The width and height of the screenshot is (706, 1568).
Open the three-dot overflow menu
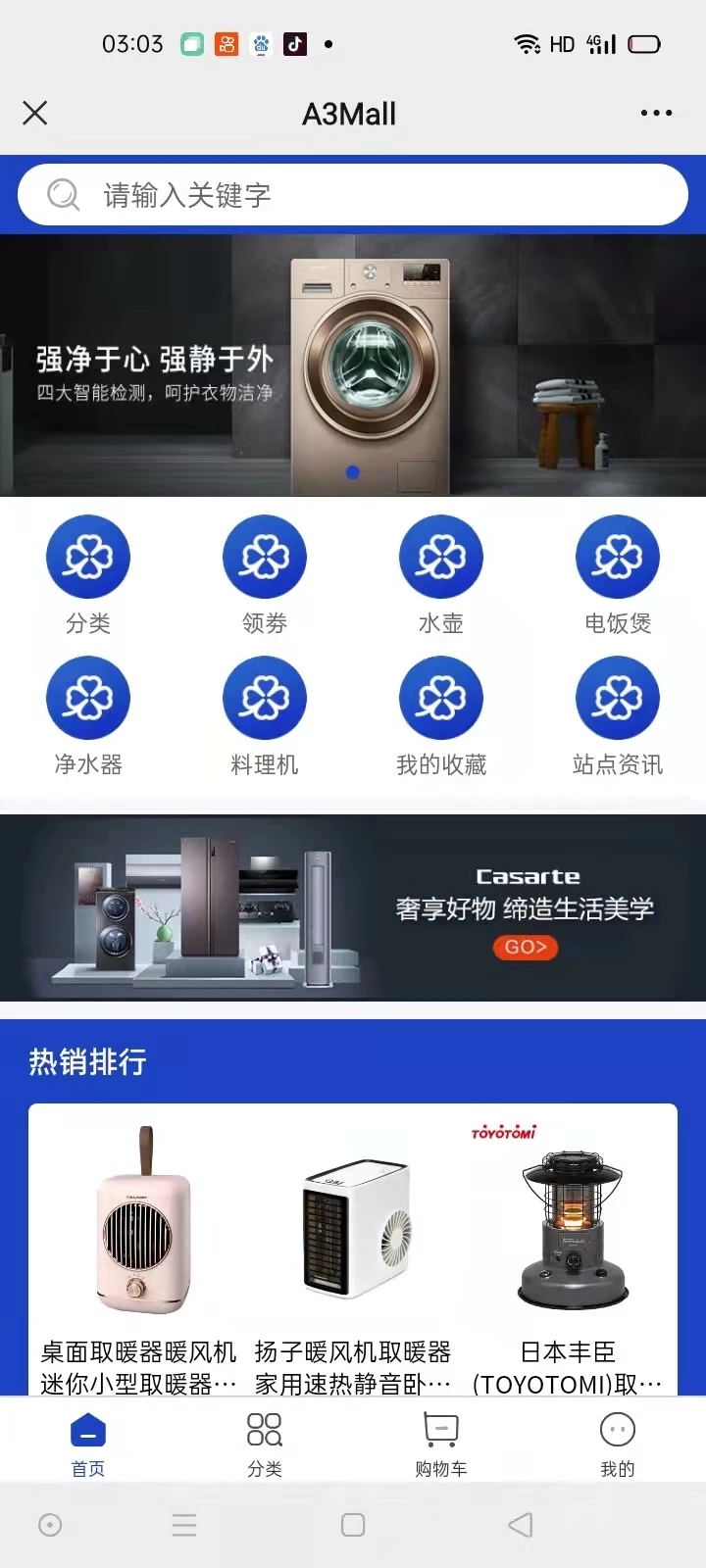[x=656, y=114]
